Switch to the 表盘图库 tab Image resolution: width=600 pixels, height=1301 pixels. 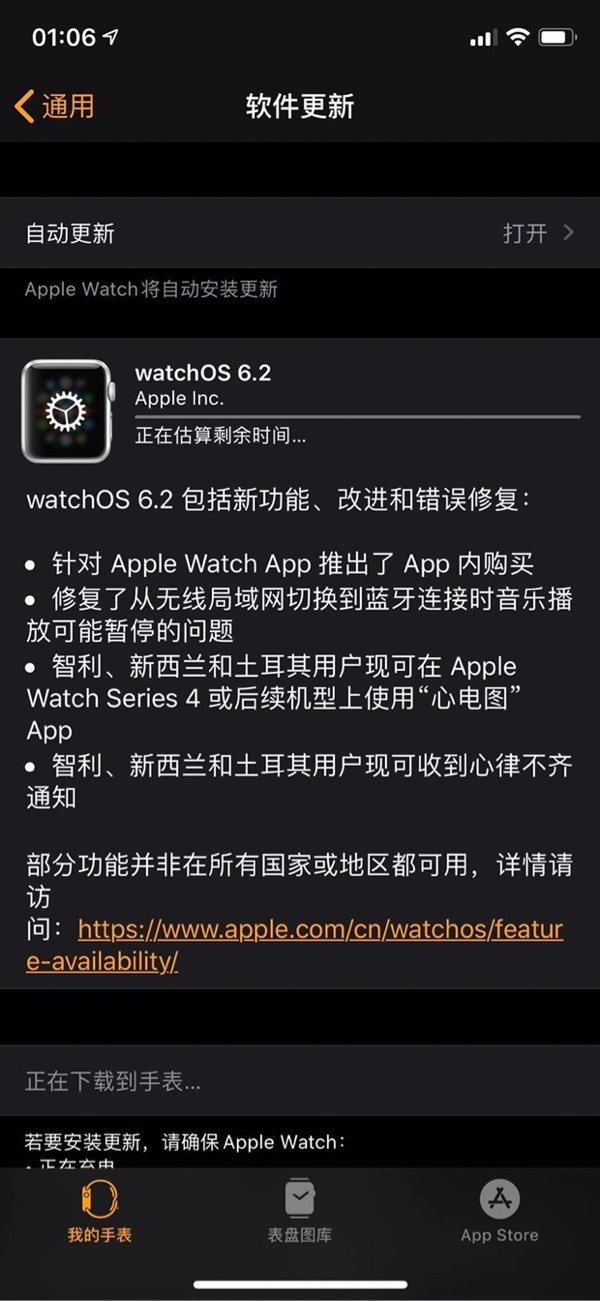[299, 1211]
